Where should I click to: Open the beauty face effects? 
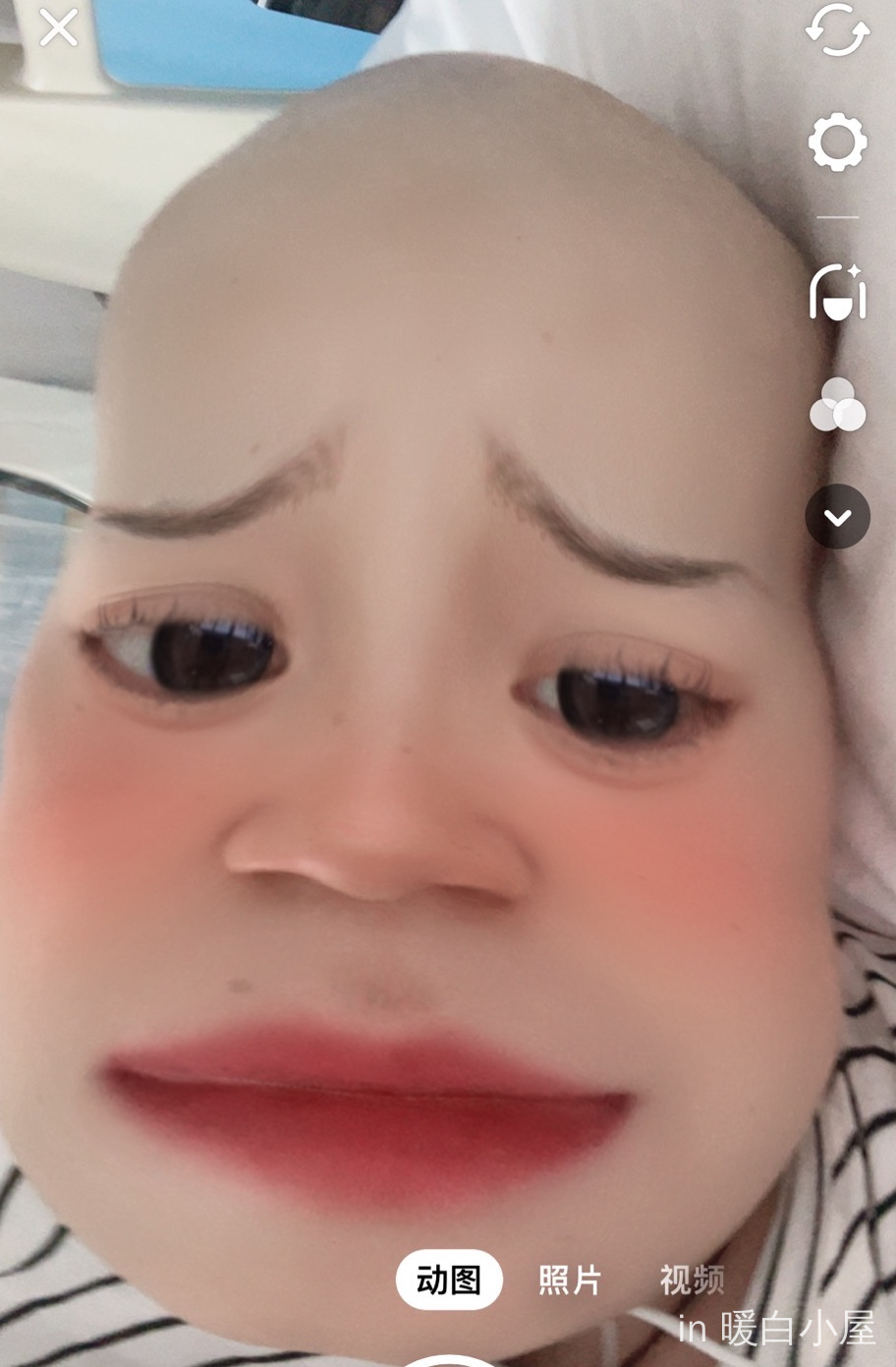(x=837, y=292)
